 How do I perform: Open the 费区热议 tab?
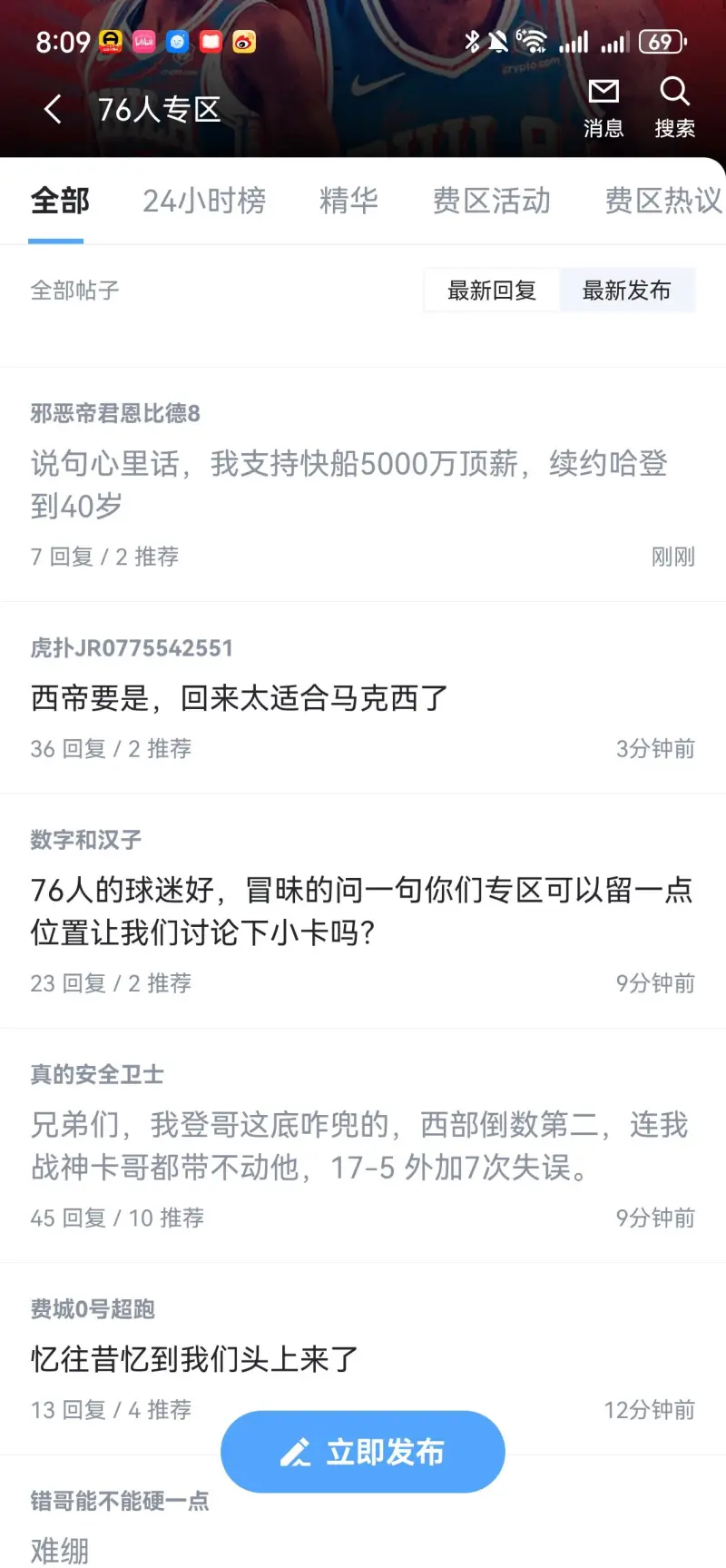point(663,201)
